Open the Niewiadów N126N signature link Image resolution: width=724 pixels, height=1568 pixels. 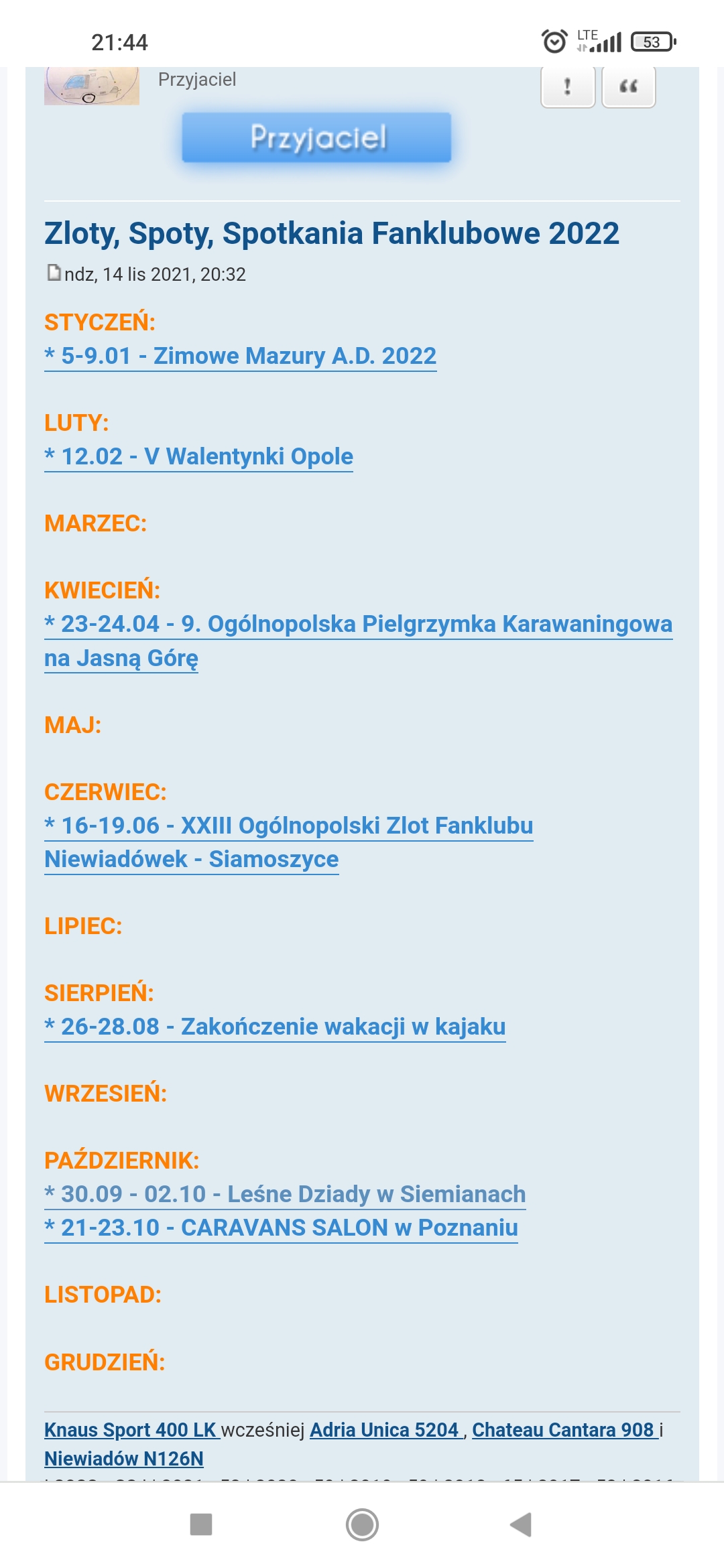124,1459
